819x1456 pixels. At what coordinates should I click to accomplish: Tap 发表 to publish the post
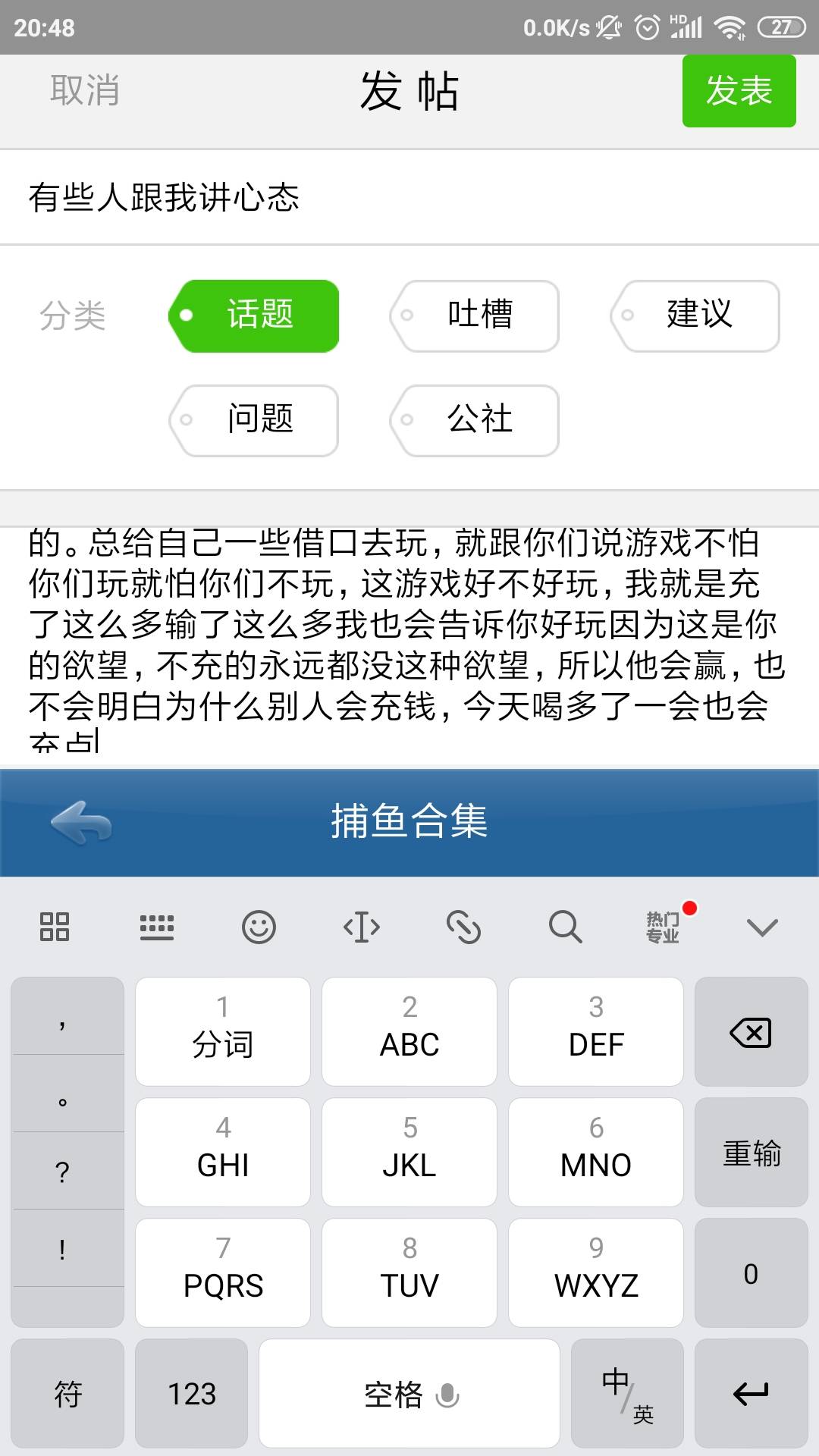coord(738,91)
